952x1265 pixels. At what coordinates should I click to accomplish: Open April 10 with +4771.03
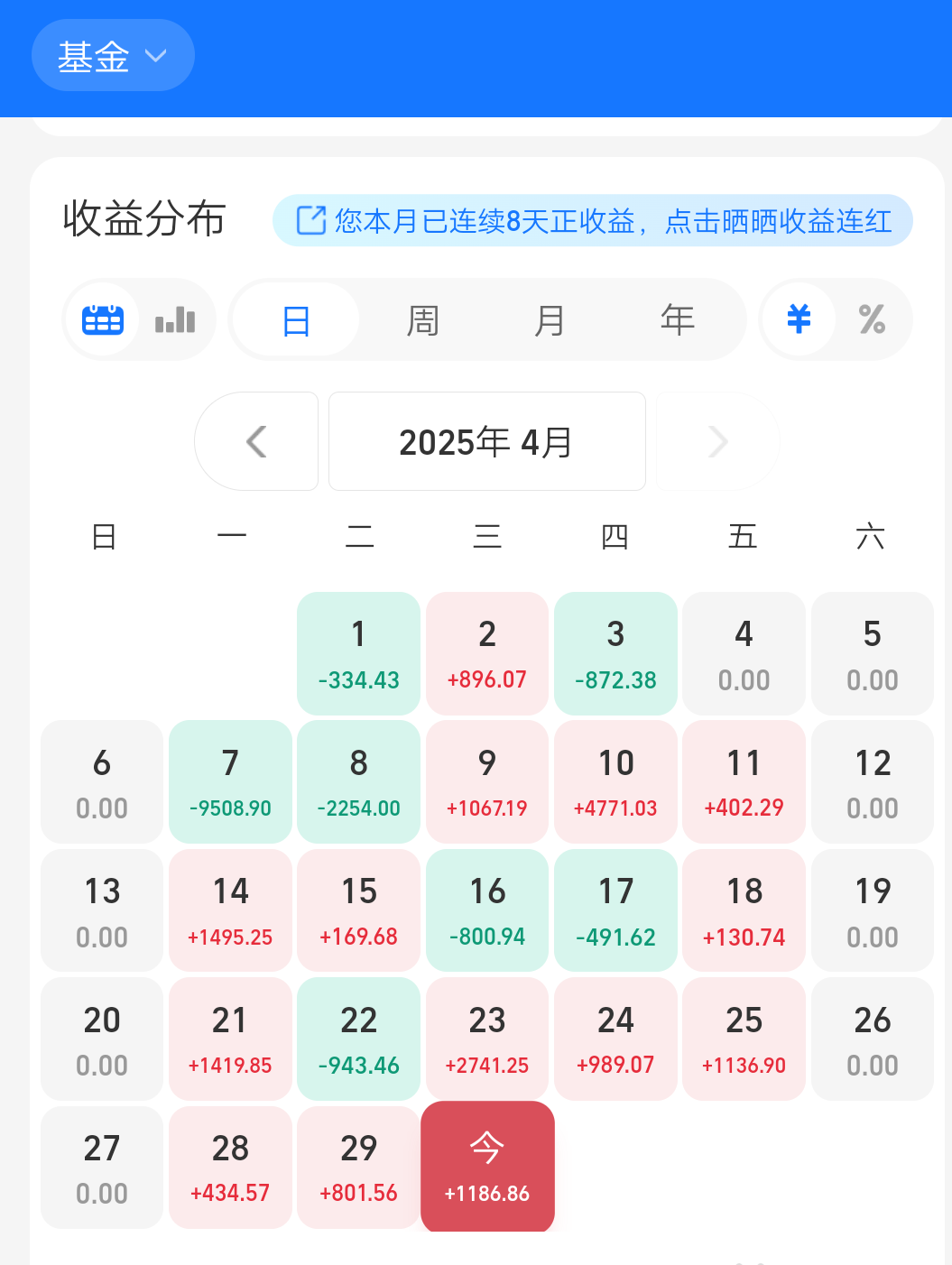click(615, 781)
